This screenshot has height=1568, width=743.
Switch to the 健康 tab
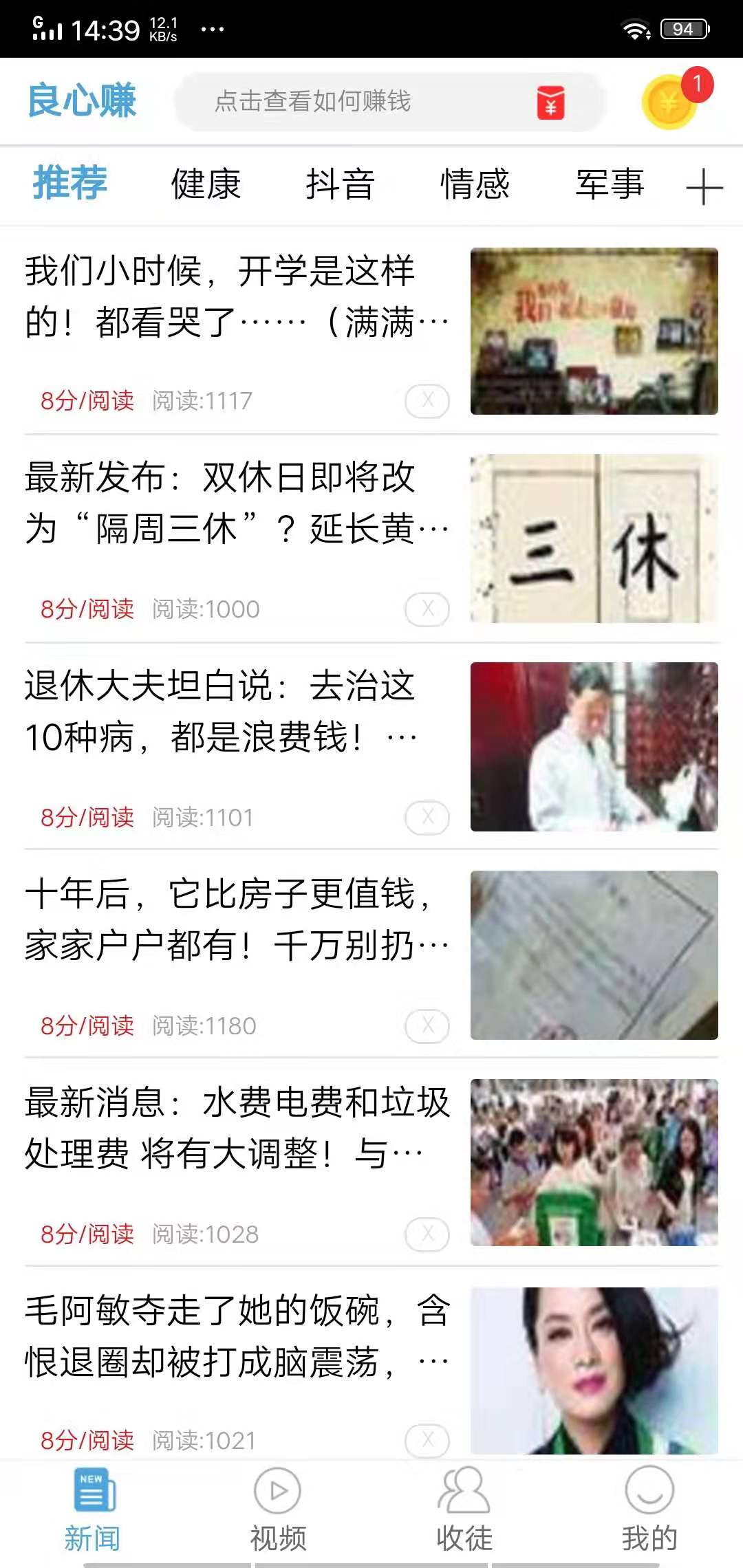click(205, 184)
